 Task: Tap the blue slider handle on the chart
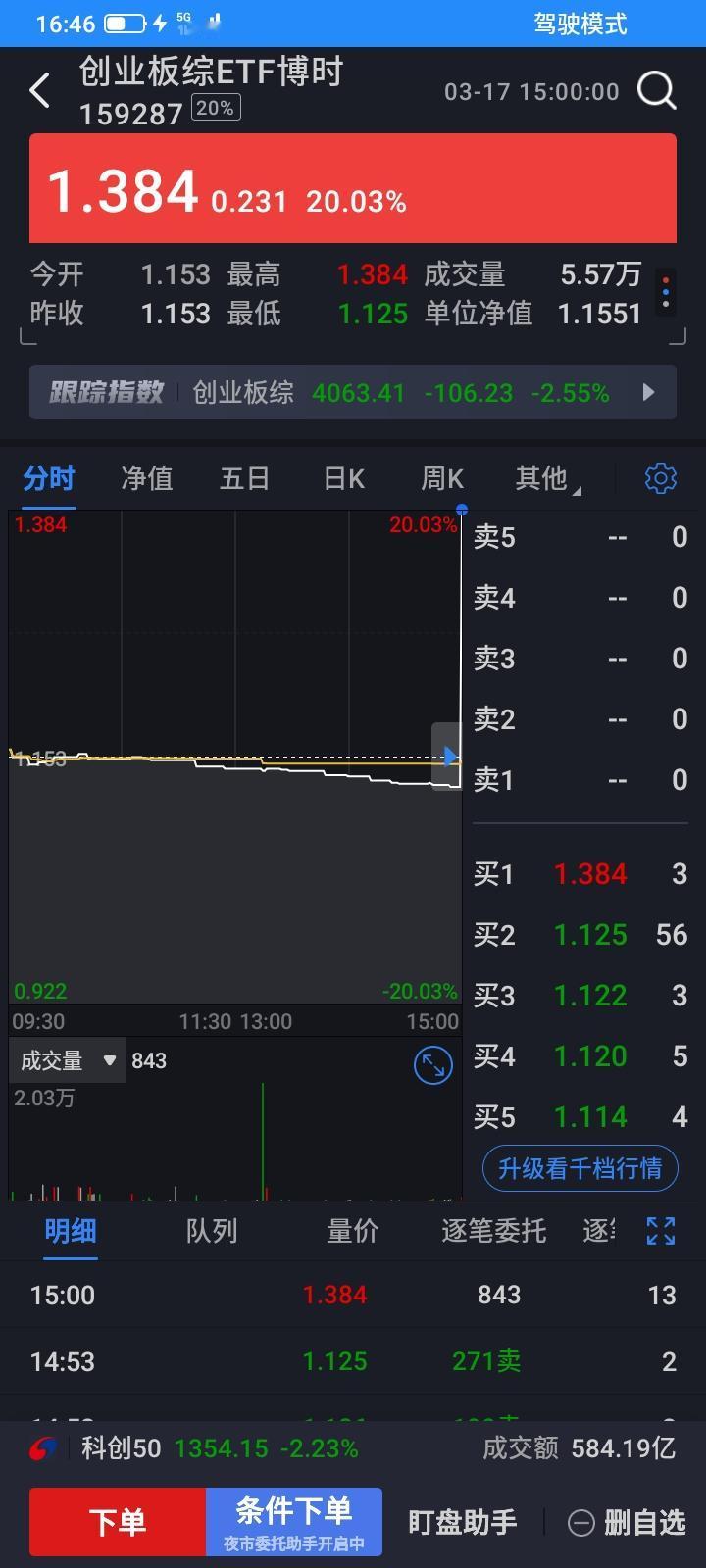tap(449, 755)
